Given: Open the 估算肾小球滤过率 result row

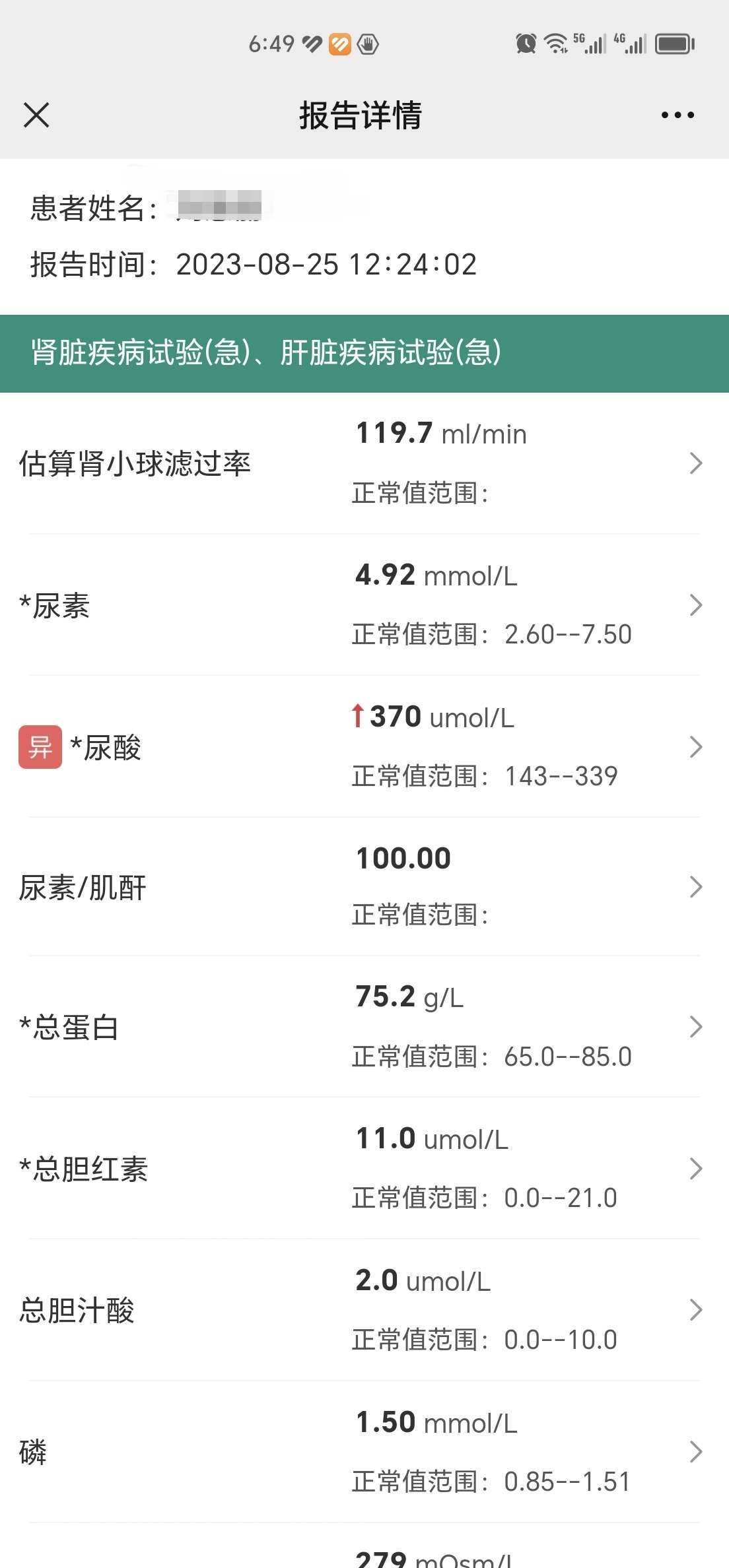Looking at the screenshot, I should [x=364, y=463].
